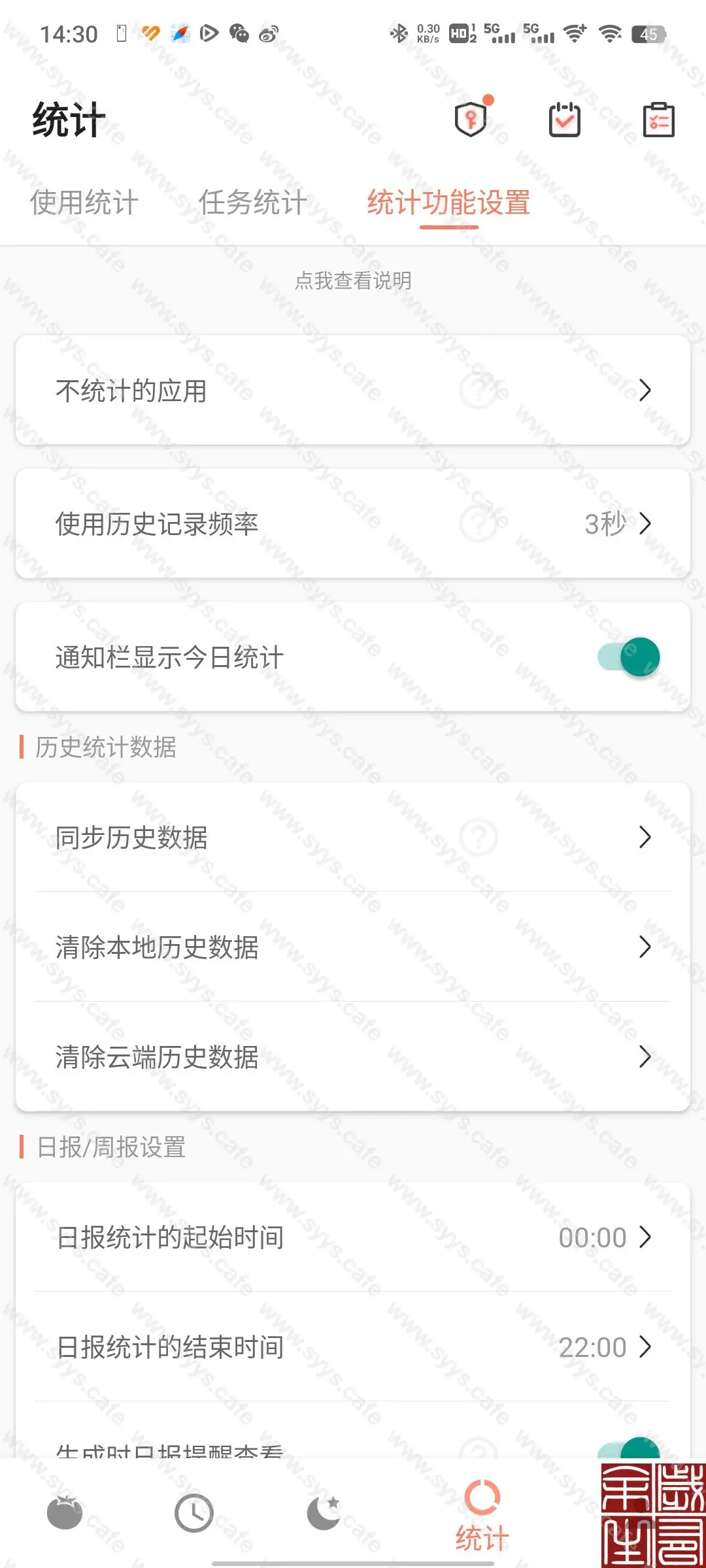Tap the 点我查看说明 link
Image resolution: width=706 pixels, height=1568 pixels.
click(353, 281)
